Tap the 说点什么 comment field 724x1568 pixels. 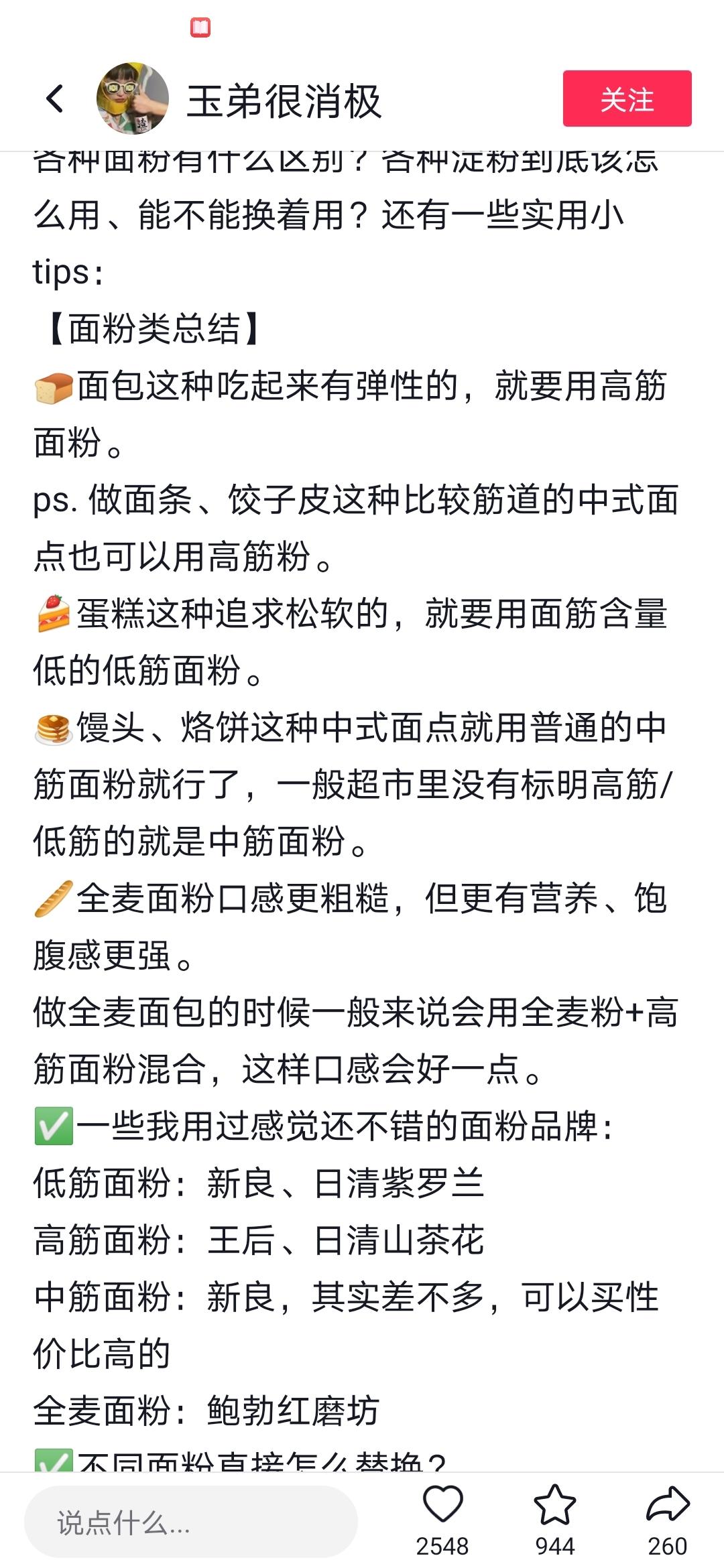[191, 1522]
